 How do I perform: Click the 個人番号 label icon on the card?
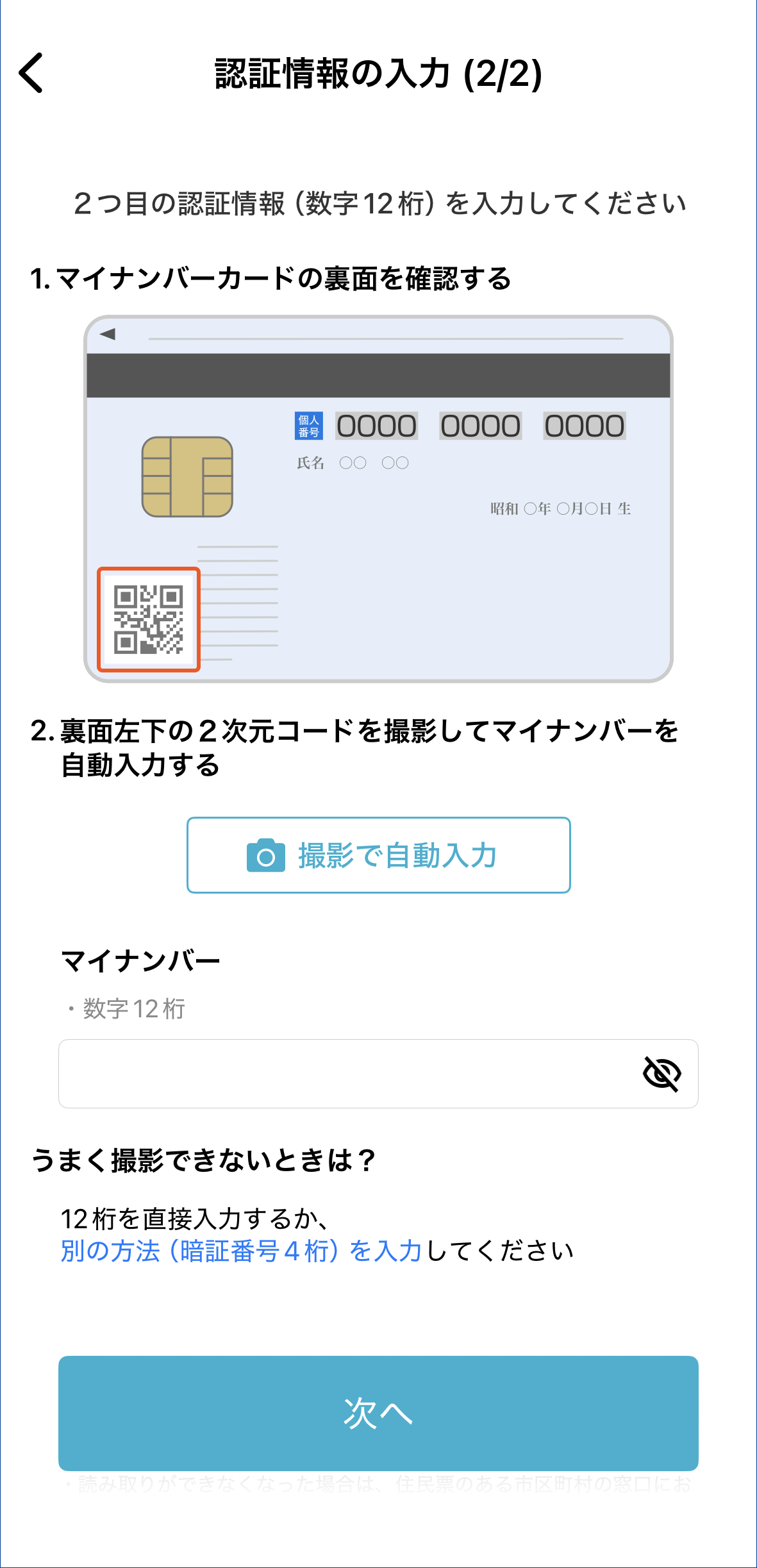(310, 424)
